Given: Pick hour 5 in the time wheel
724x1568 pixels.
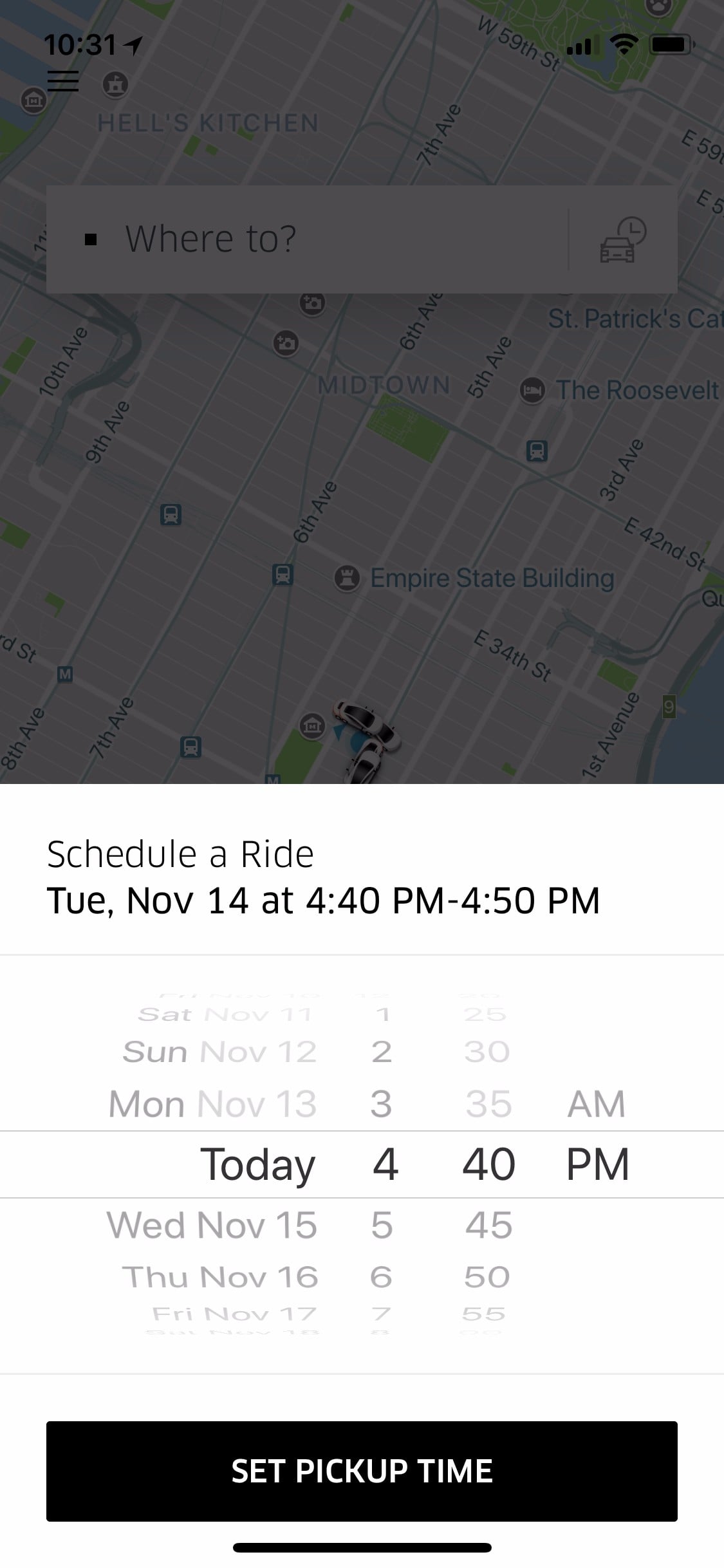Looking at the screenshot, I should click(382, 1224).
